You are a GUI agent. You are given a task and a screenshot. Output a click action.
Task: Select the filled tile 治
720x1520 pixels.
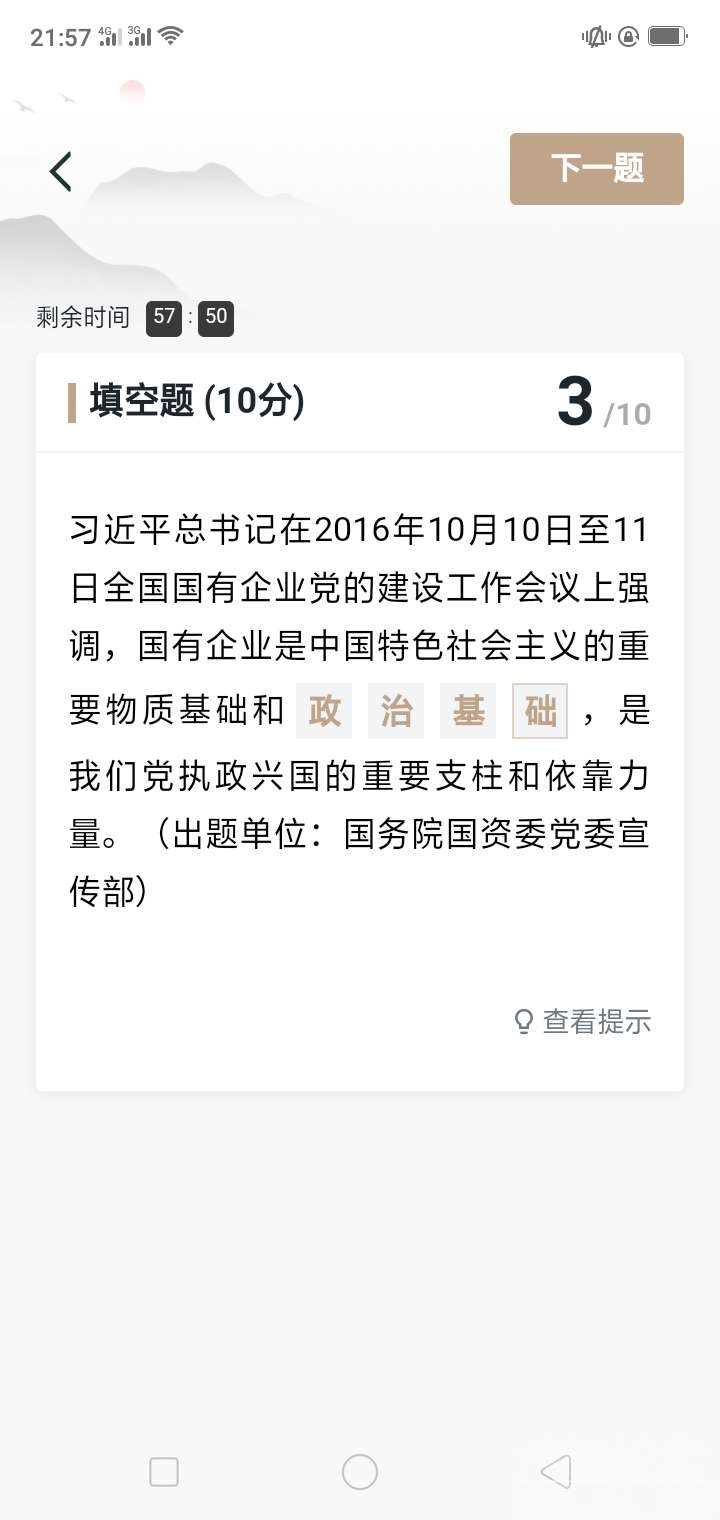396,711
